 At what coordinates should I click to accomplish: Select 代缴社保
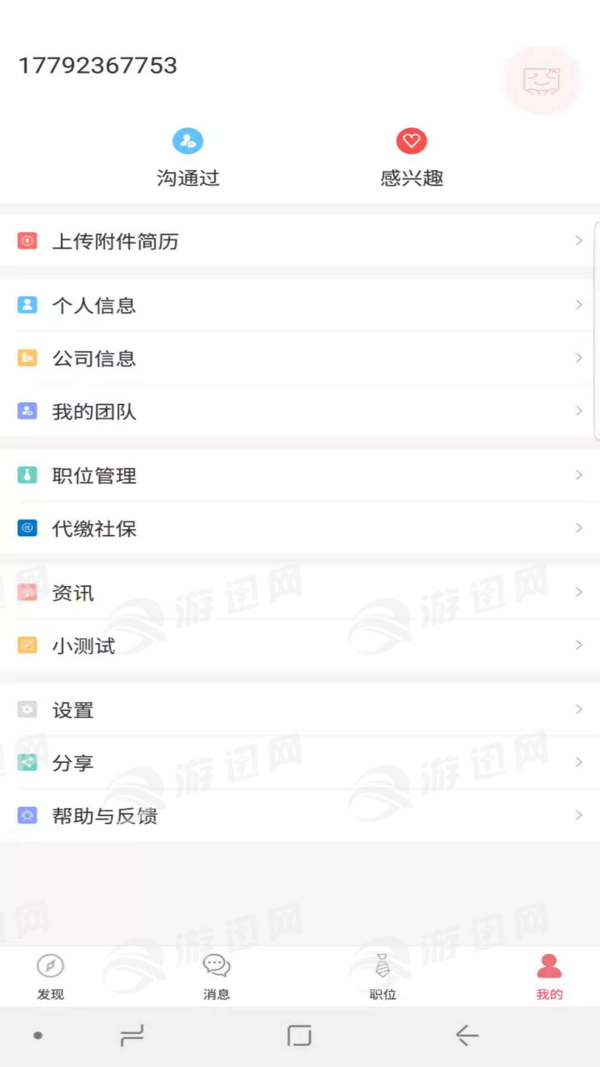(300, 529)
